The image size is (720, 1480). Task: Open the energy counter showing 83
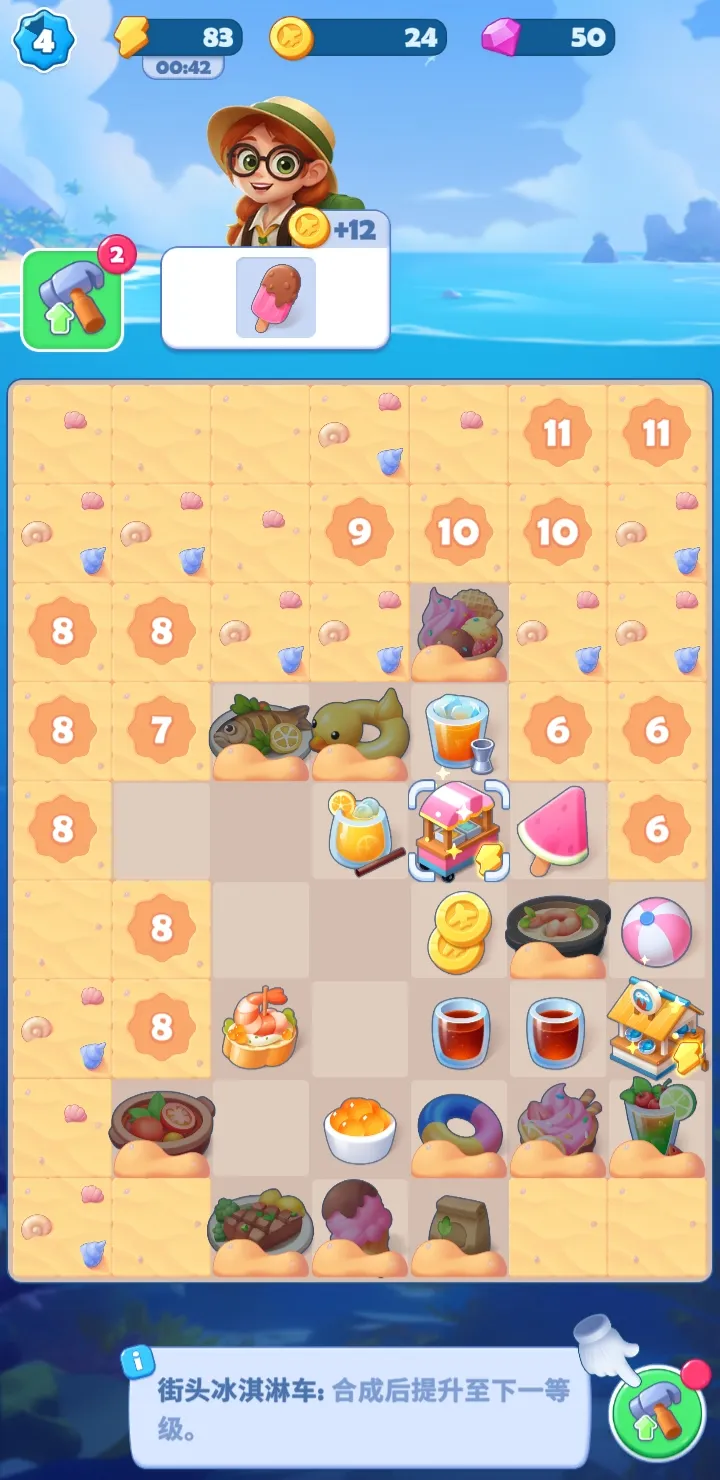(x=178, y=38)
